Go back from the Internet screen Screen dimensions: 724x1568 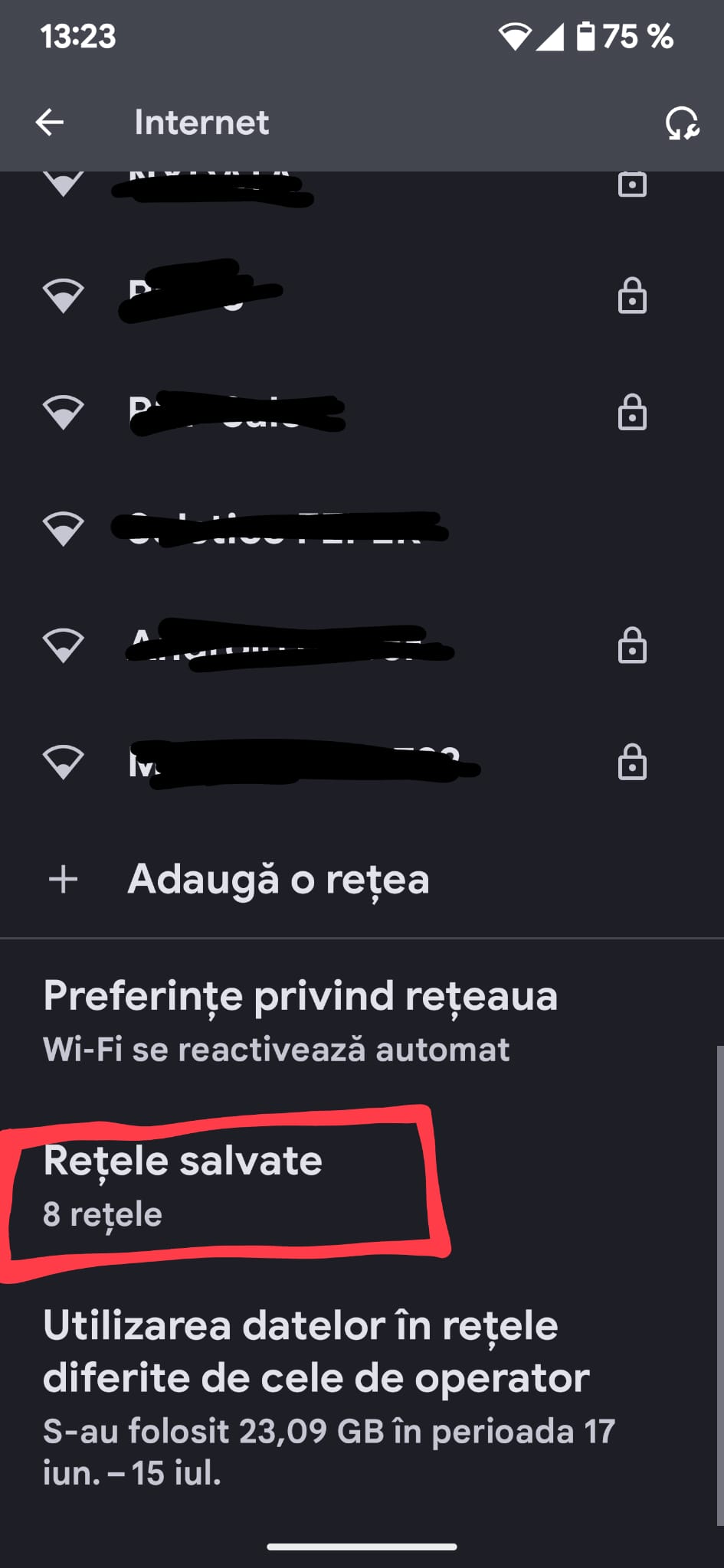pos(50,122)
